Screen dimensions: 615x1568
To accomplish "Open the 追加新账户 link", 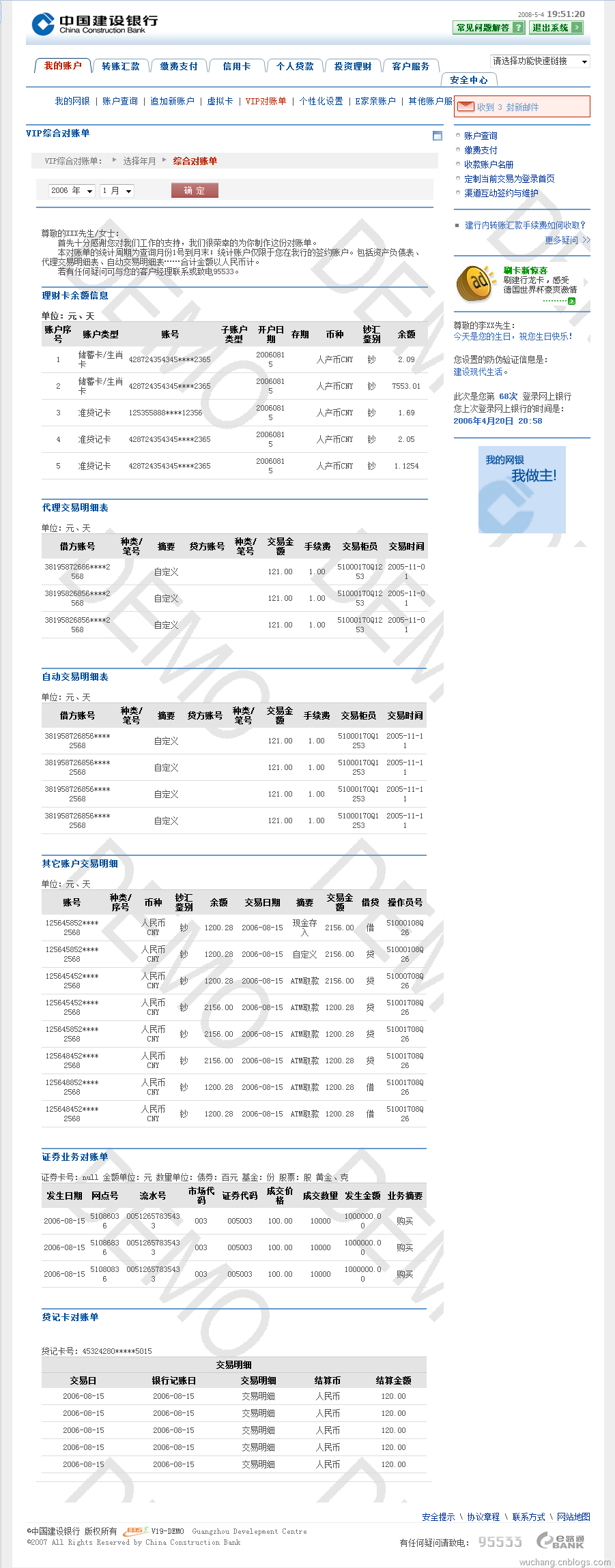I will click(x=172, y=101).
